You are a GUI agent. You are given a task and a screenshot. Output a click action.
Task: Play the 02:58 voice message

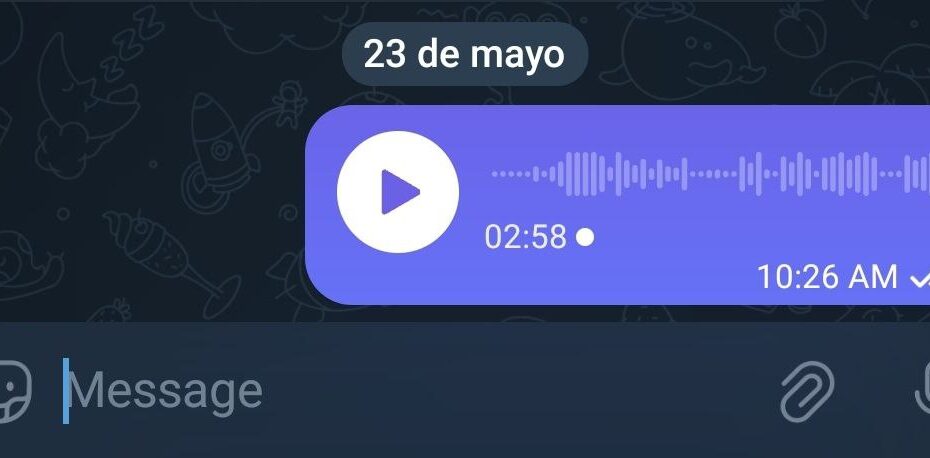click(x=398, y=192)
